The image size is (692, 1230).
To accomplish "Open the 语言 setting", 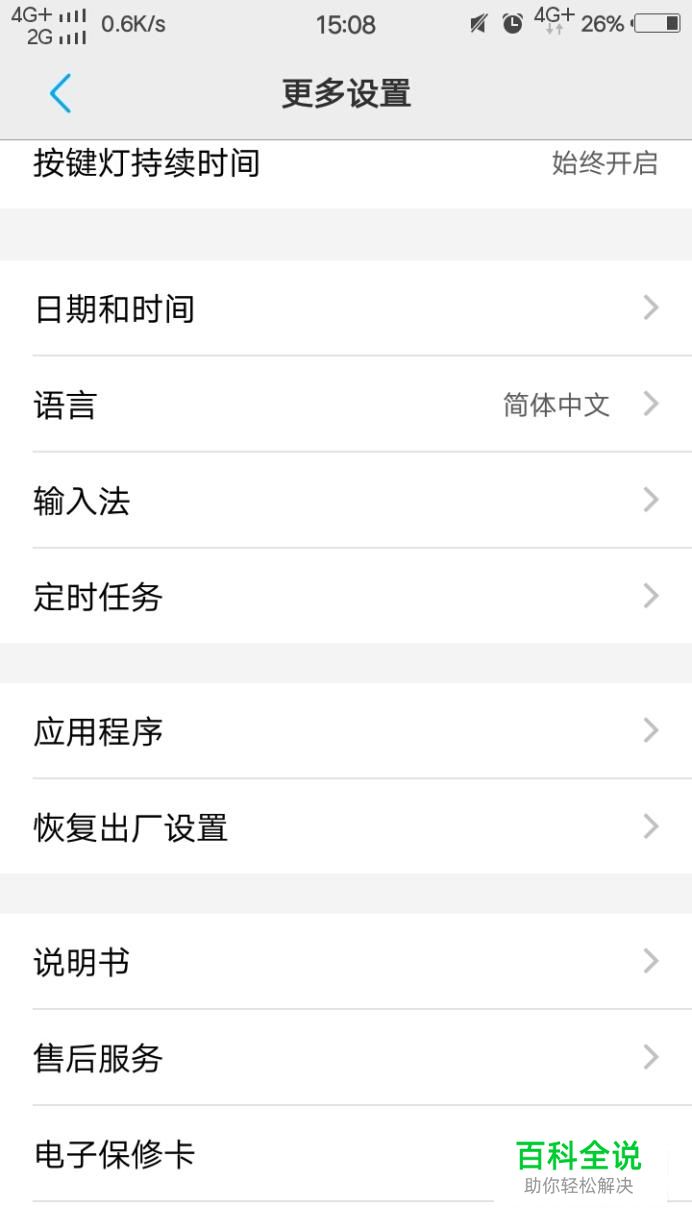I will (346, 404).
